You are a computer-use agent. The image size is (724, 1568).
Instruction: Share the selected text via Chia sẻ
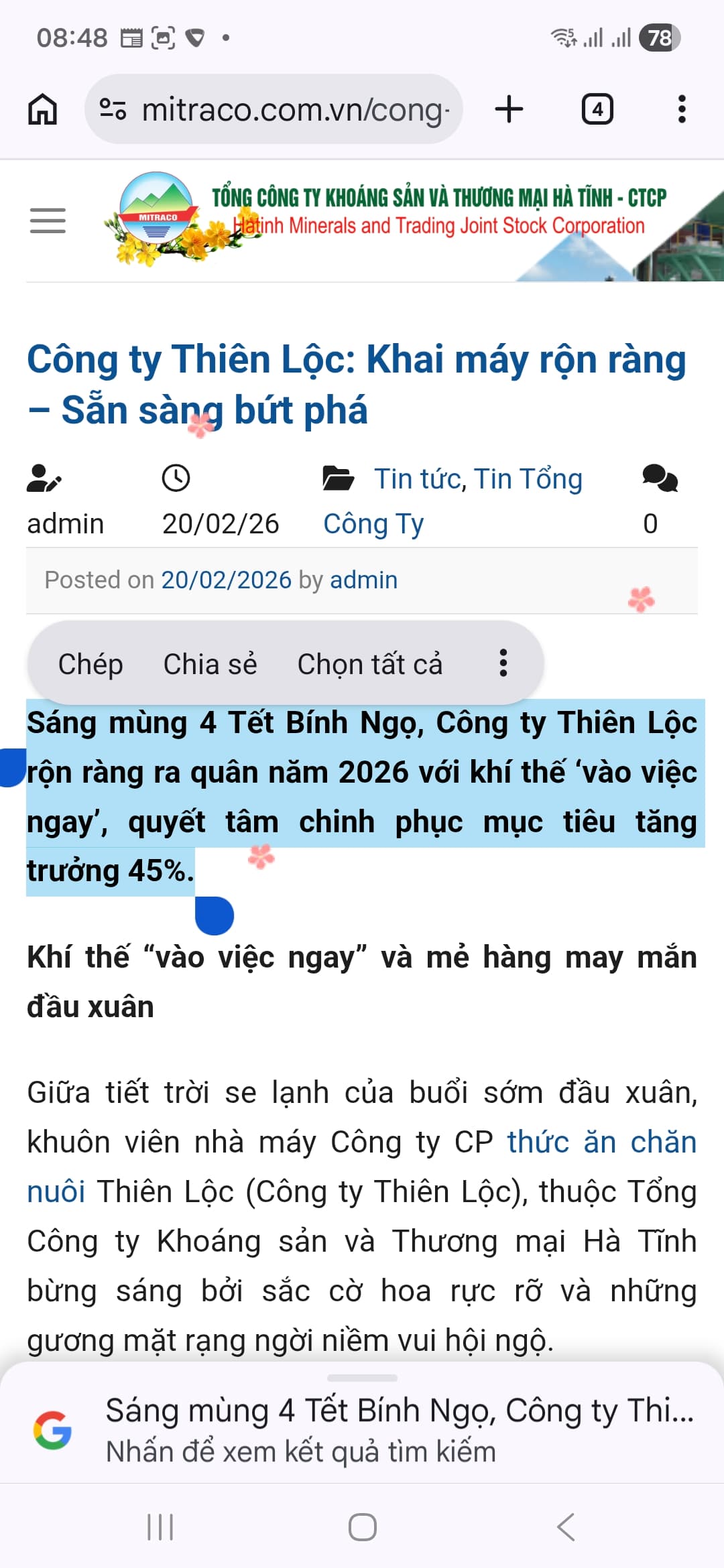click(x=210, y=664)
